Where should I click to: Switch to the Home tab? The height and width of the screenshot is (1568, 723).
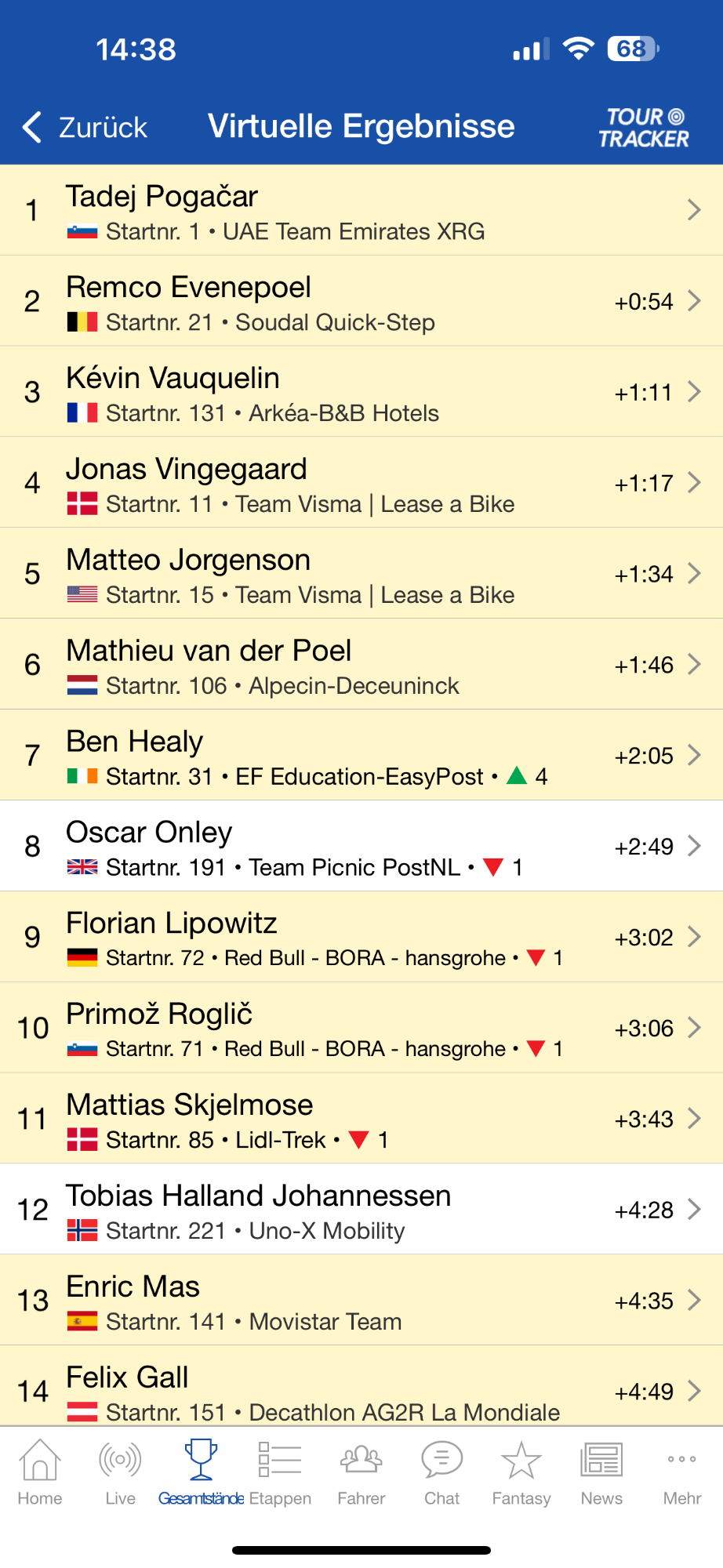[40, 1473]
